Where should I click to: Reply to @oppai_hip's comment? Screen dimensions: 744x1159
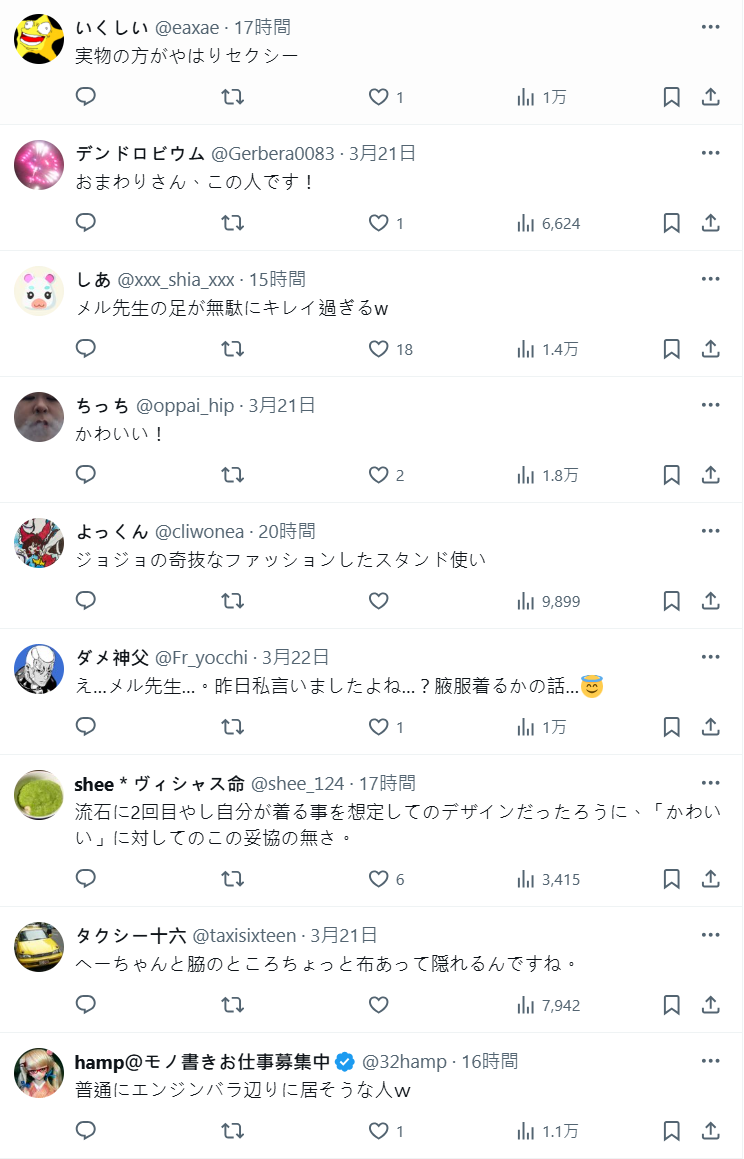tap(86, 475)
